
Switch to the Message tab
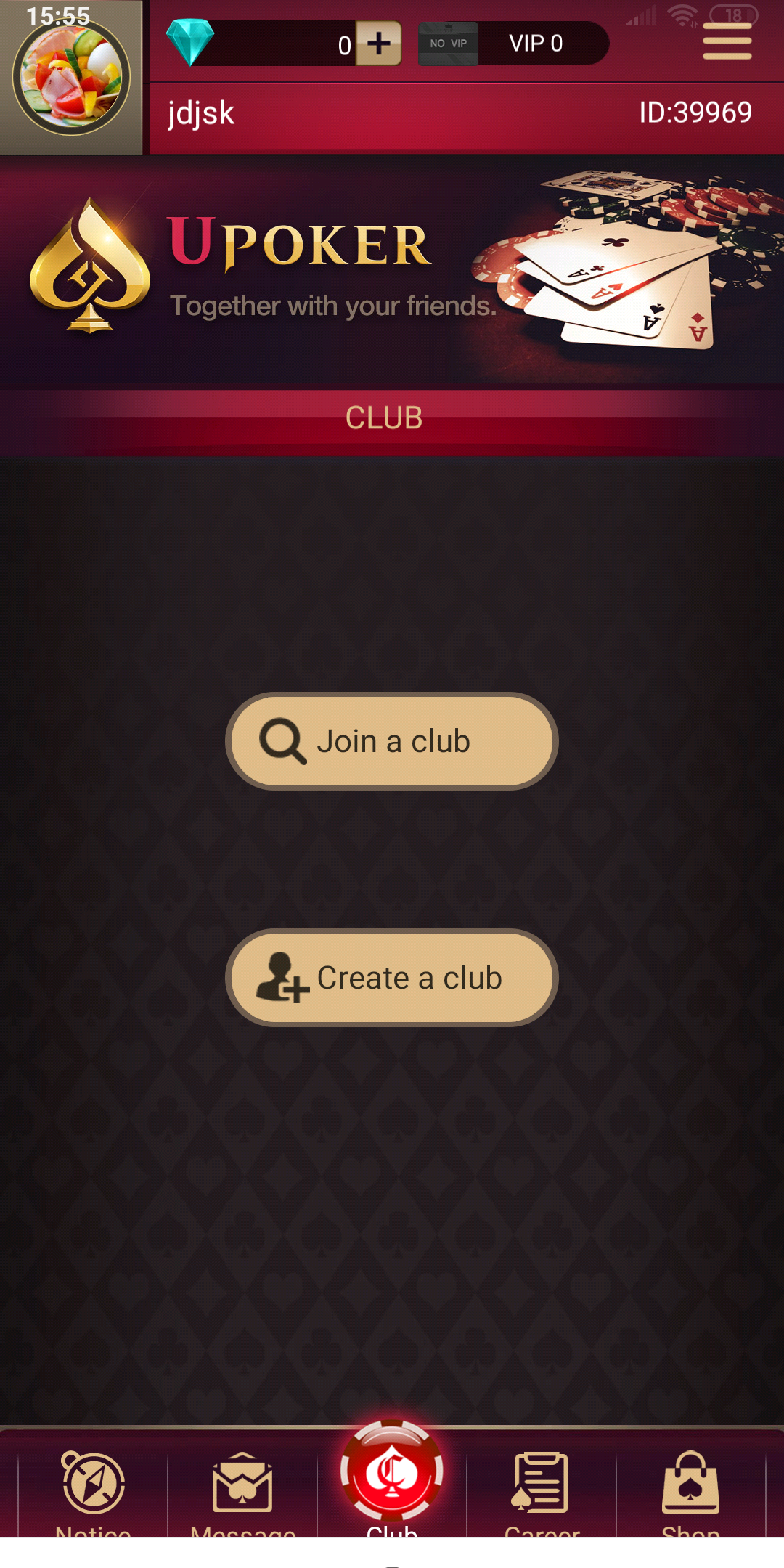242,1488
